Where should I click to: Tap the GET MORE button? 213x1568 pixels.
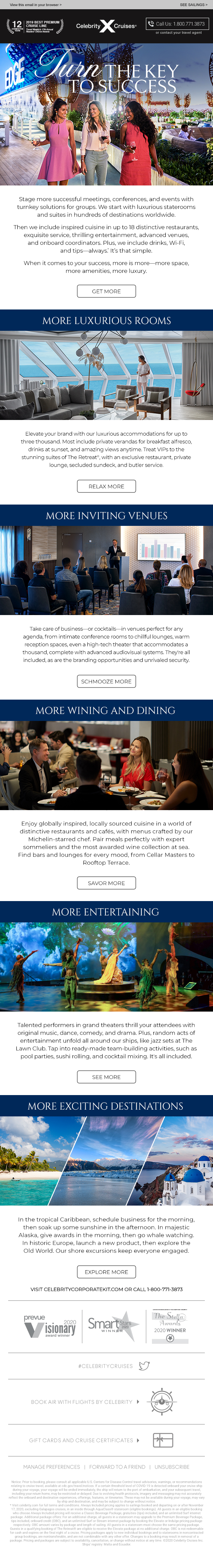[106, 291]
